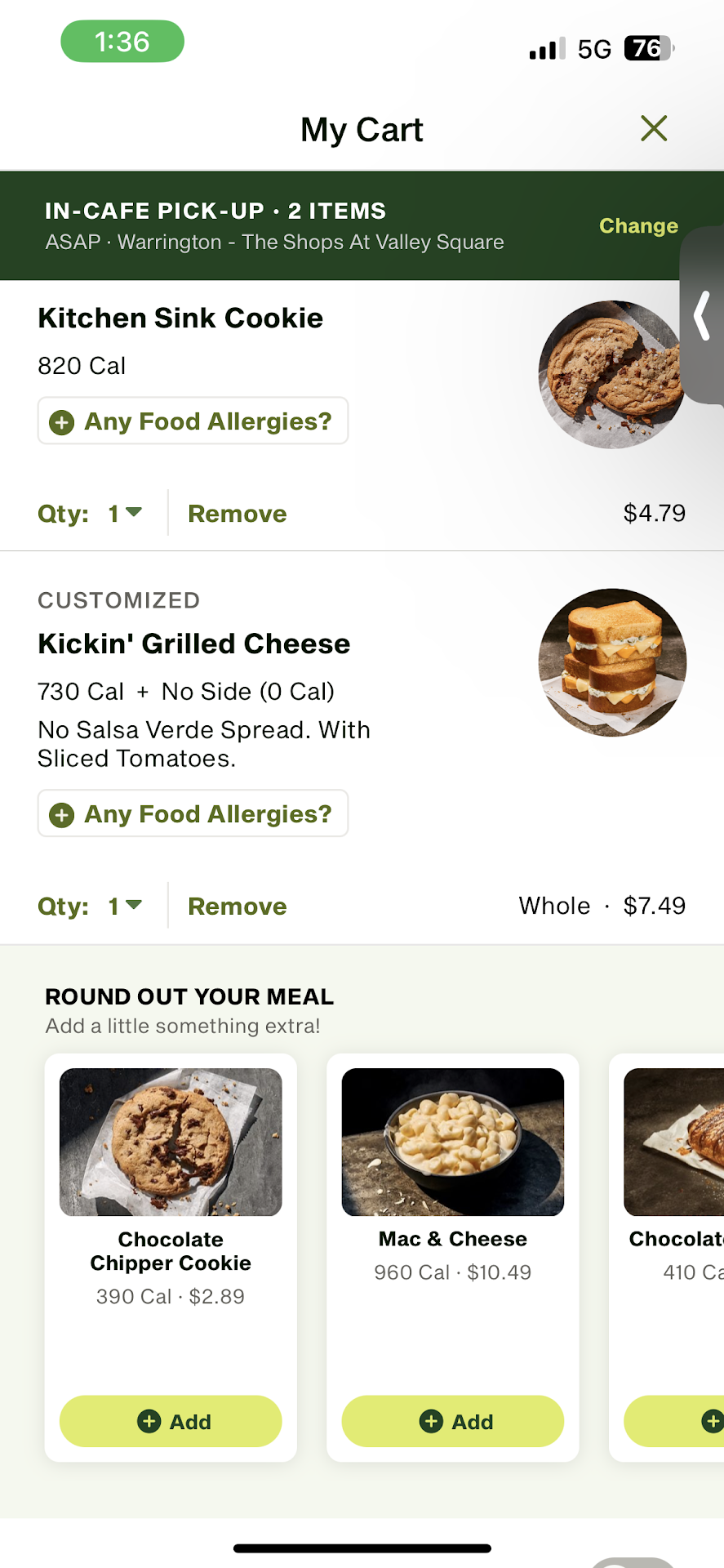724x1568 pixels.
Task: Add Chocolate Chipper Cookie to the order
Action: click(x=171, y=1422)
